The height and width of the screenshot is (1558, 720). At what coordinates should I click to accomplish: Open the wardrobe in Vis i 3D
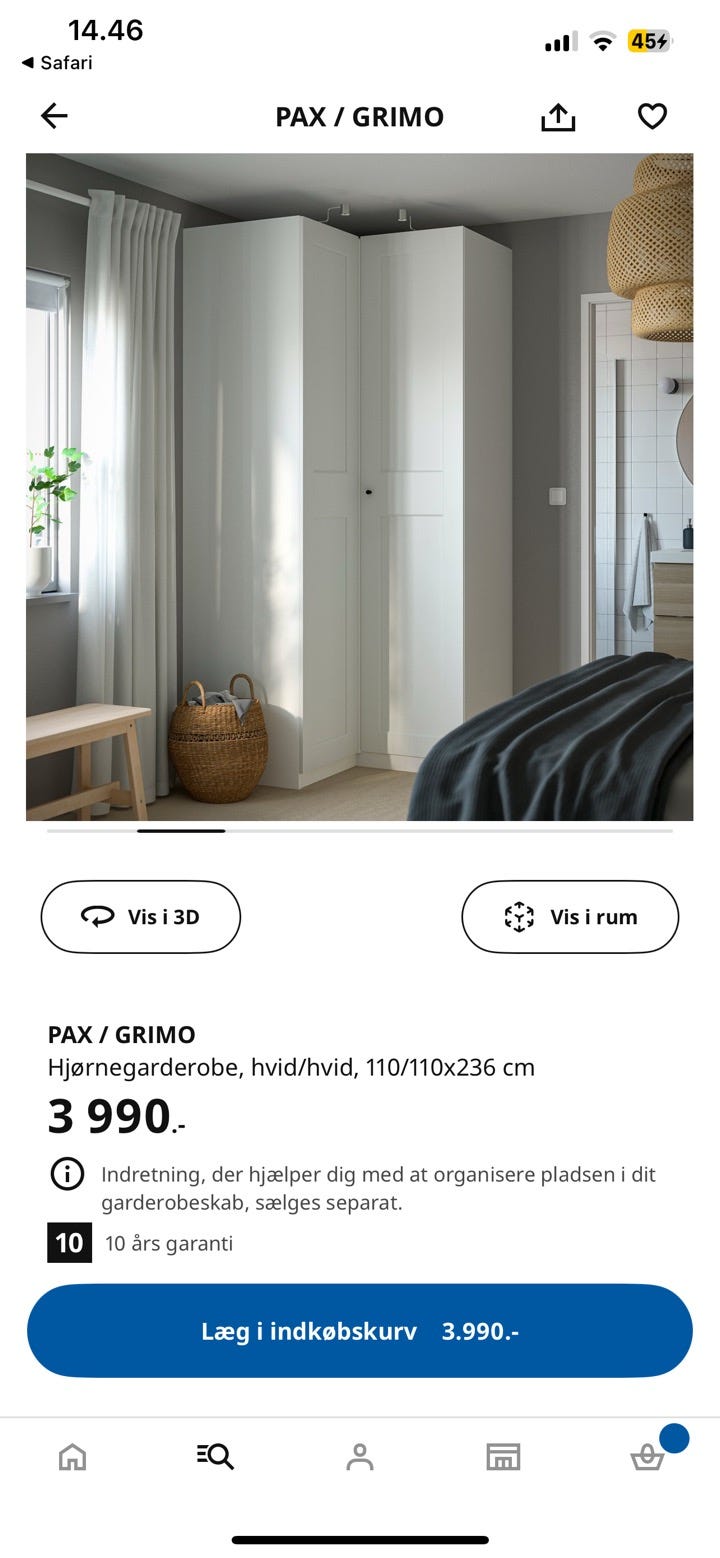[140, 916]
